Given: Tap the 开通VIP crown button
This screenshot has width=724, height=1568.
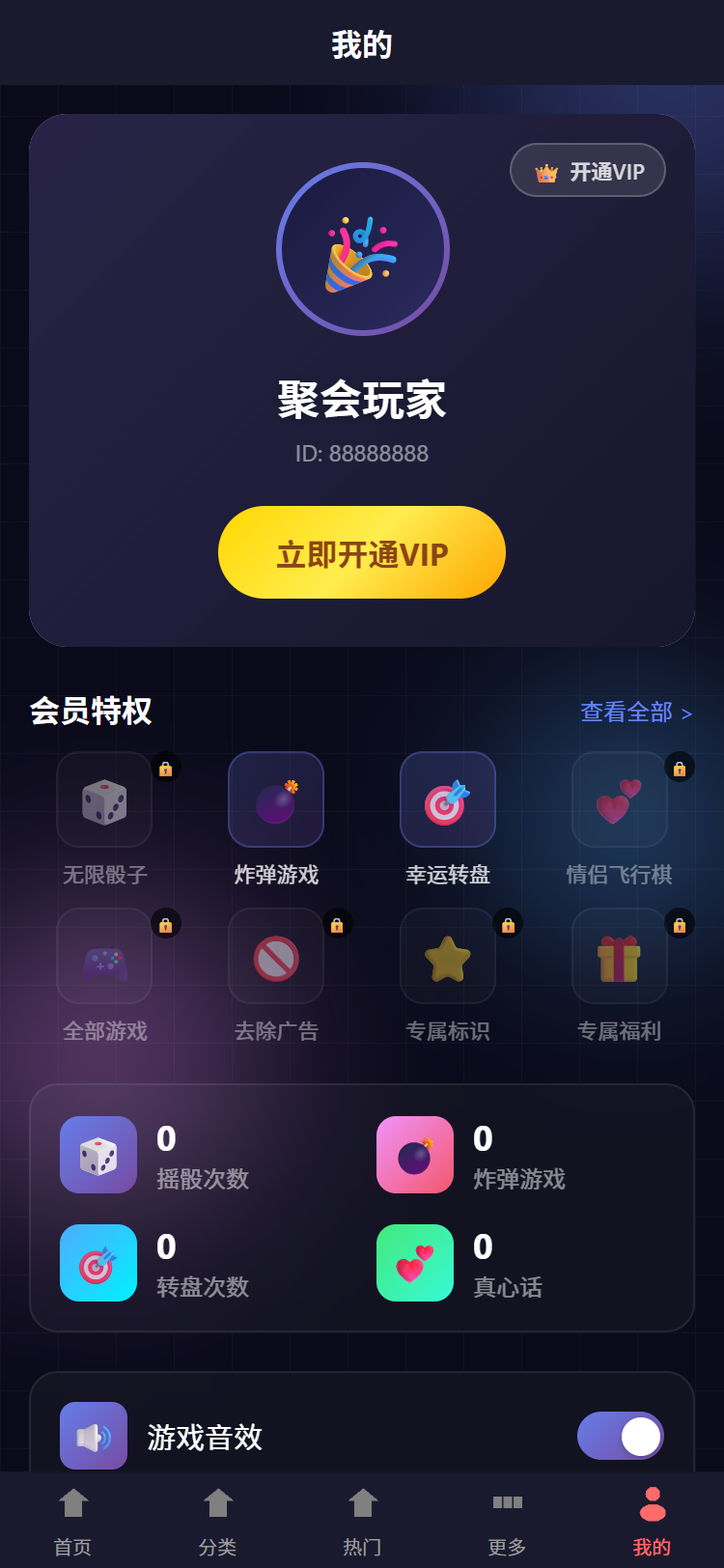Looking at the screenshot, I should pos(587,170).
